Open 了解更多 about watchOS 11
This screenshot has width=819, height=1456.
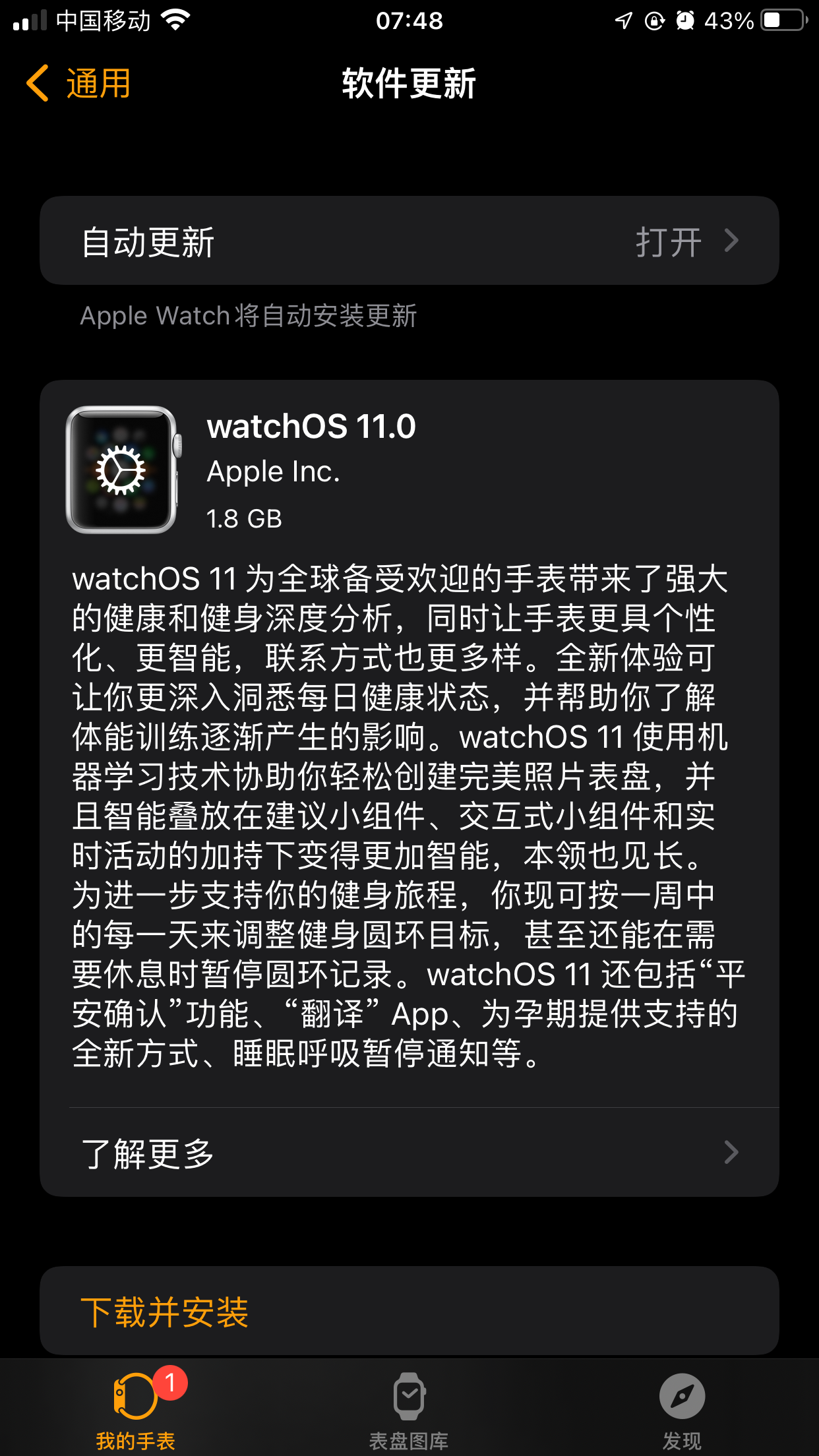pyautogui.click(x=409, y=1153)
